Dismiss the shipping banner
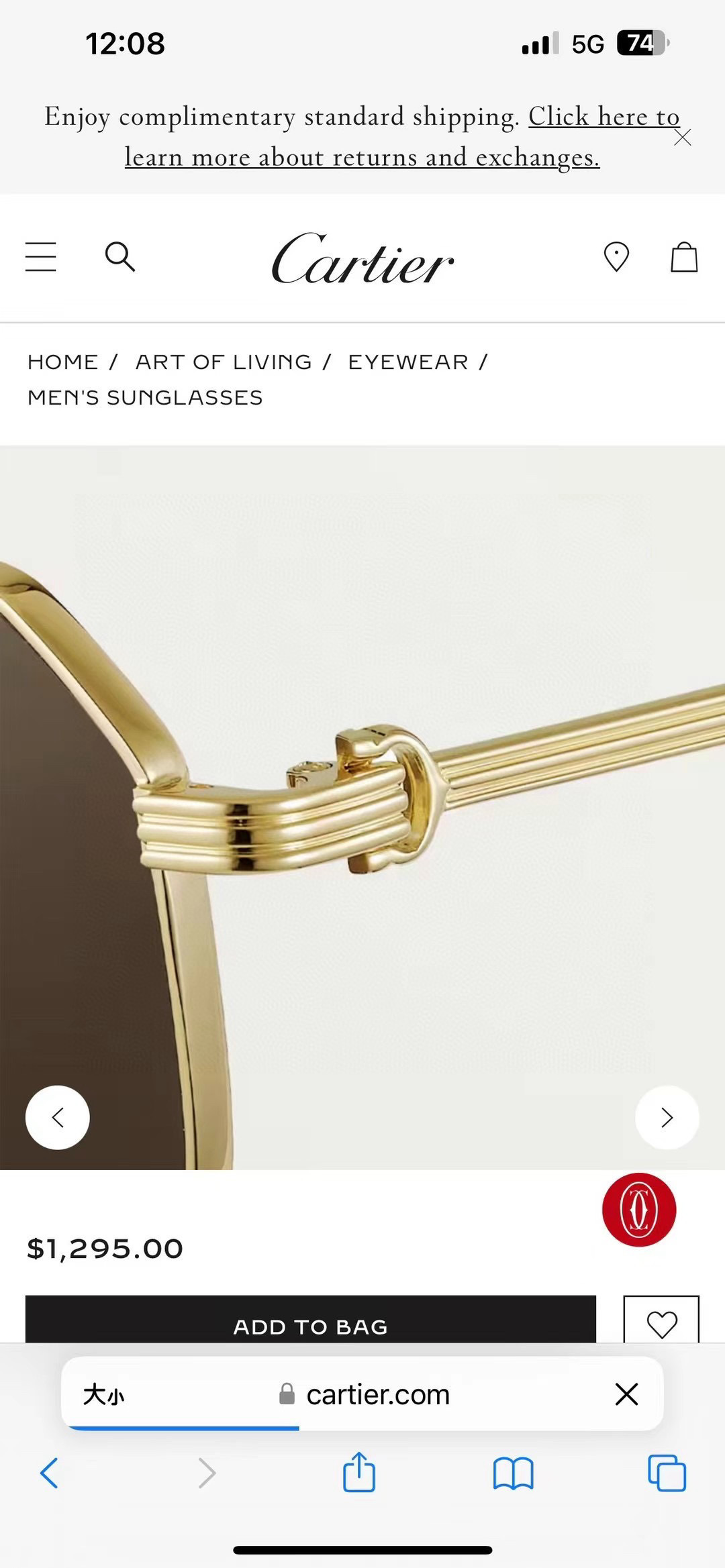The image size is (725, 1568). pos(683,138)
